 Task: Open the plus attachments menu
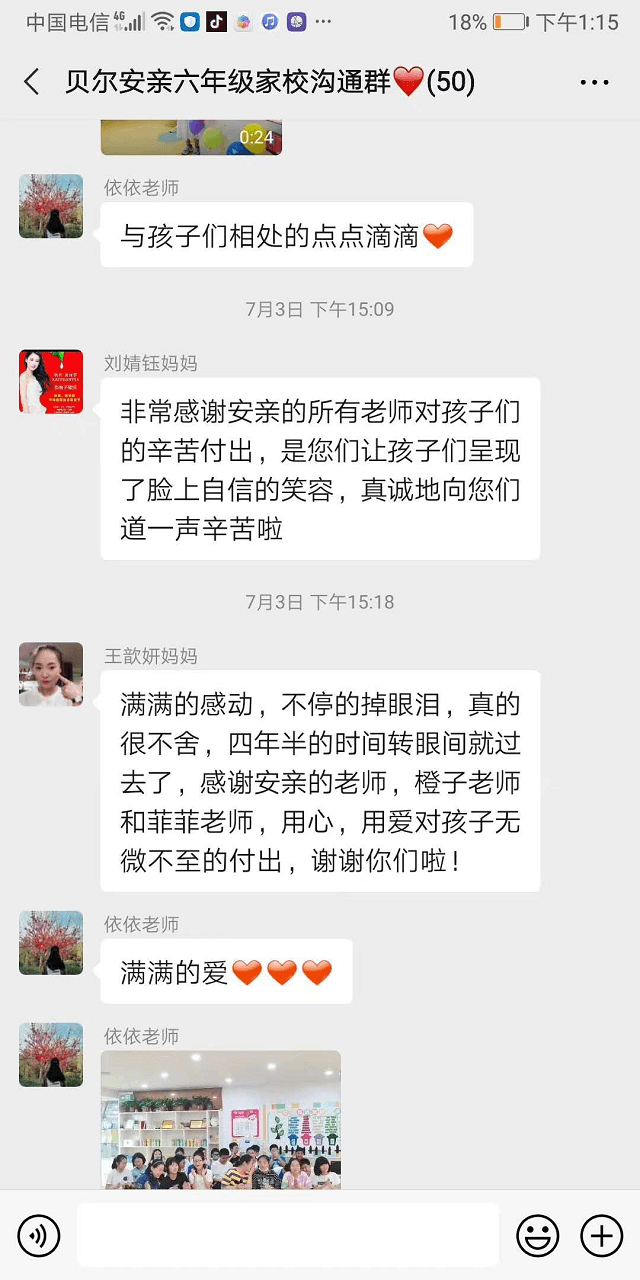point(601,1236)
